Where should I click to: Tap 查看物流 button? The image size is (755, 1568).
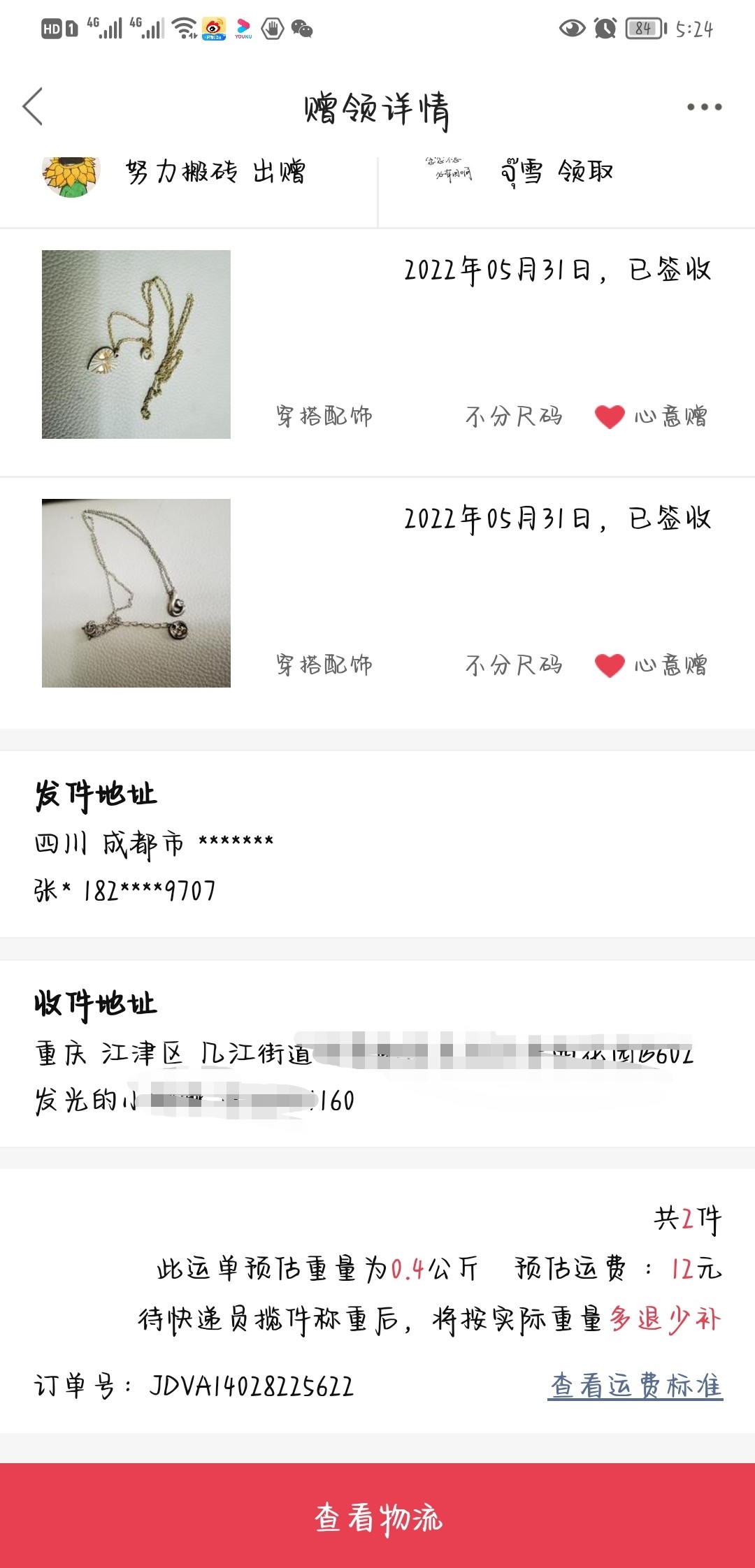(377, 1516)
